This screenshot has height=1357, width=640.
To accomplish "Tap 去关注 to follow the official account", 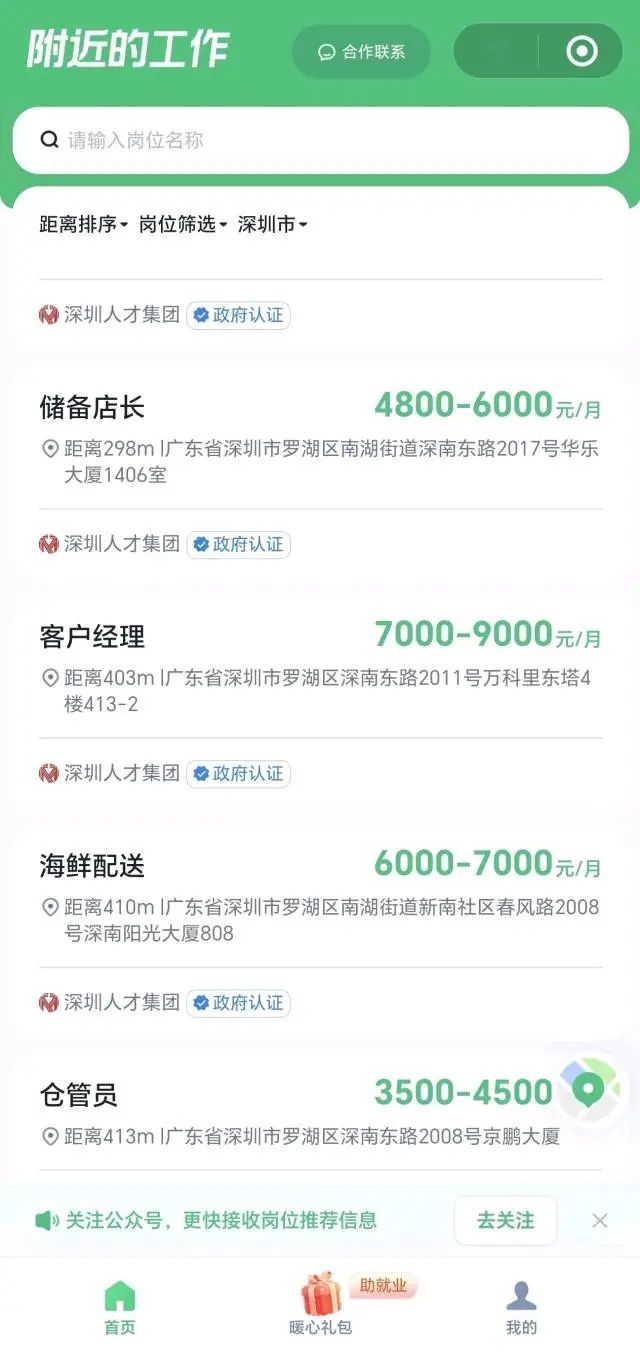I will point(505,1220).
